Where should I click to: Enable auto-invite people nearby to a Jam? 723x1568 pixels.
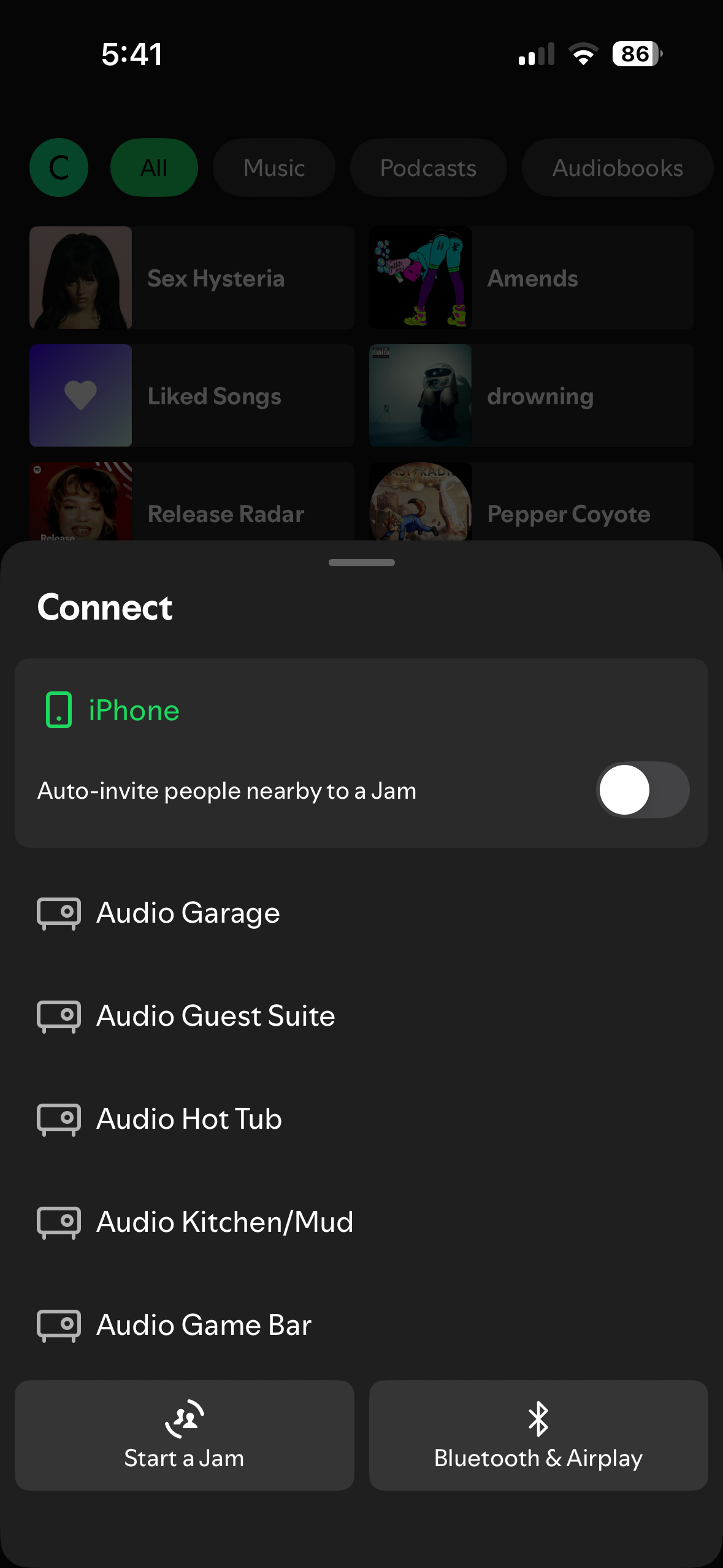tap(642, 790)
